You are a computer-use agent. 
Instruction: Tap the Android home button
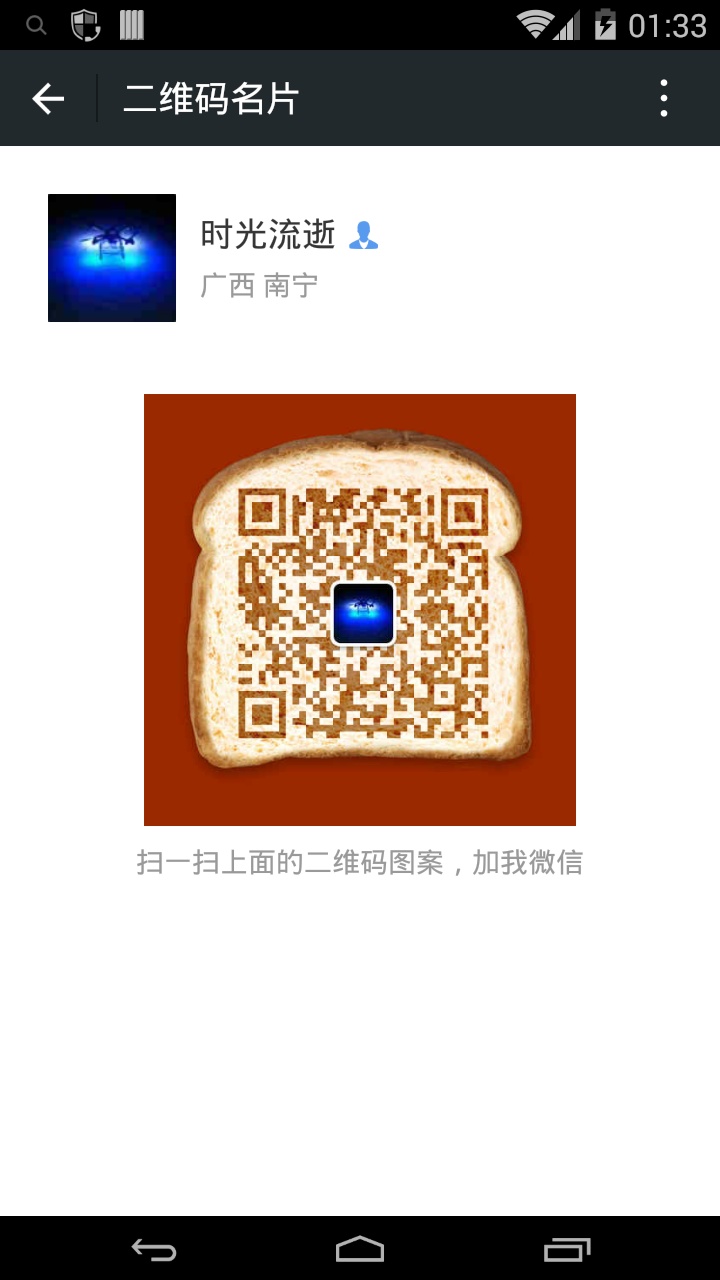[x=360, y=1249]
